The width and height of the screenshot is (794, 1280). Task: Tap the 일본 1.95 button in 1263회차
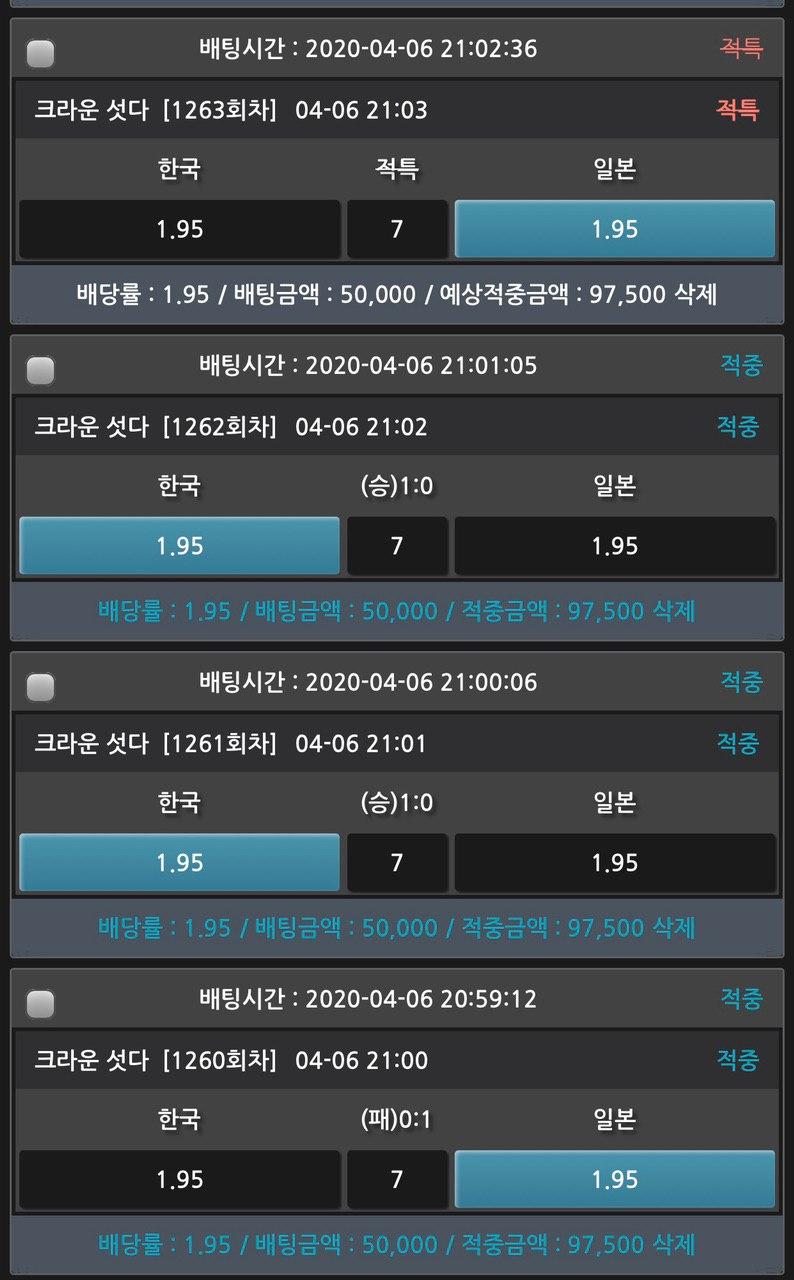pyautogui.click(x=614, y=229)
